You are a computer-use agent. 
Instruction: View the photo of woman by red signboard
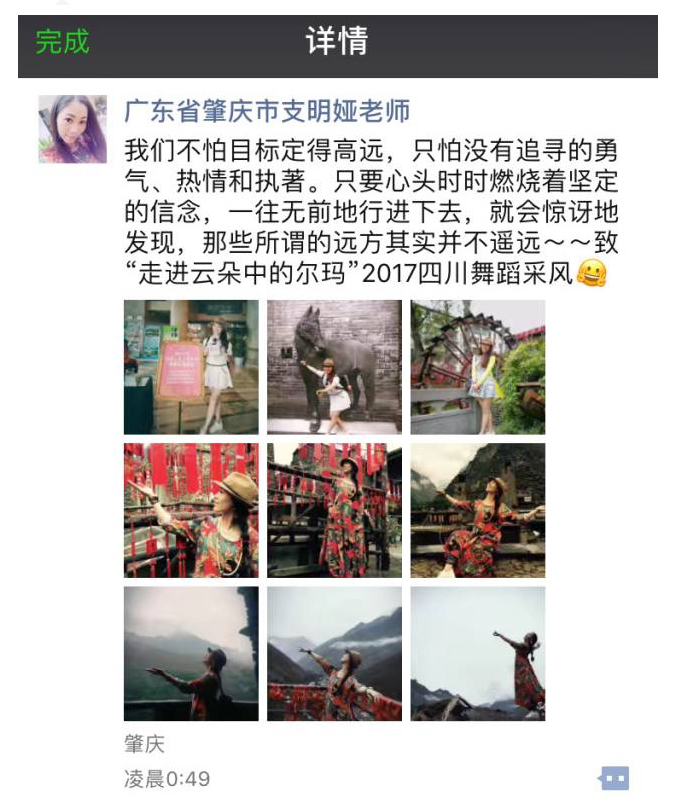[191, 367]
